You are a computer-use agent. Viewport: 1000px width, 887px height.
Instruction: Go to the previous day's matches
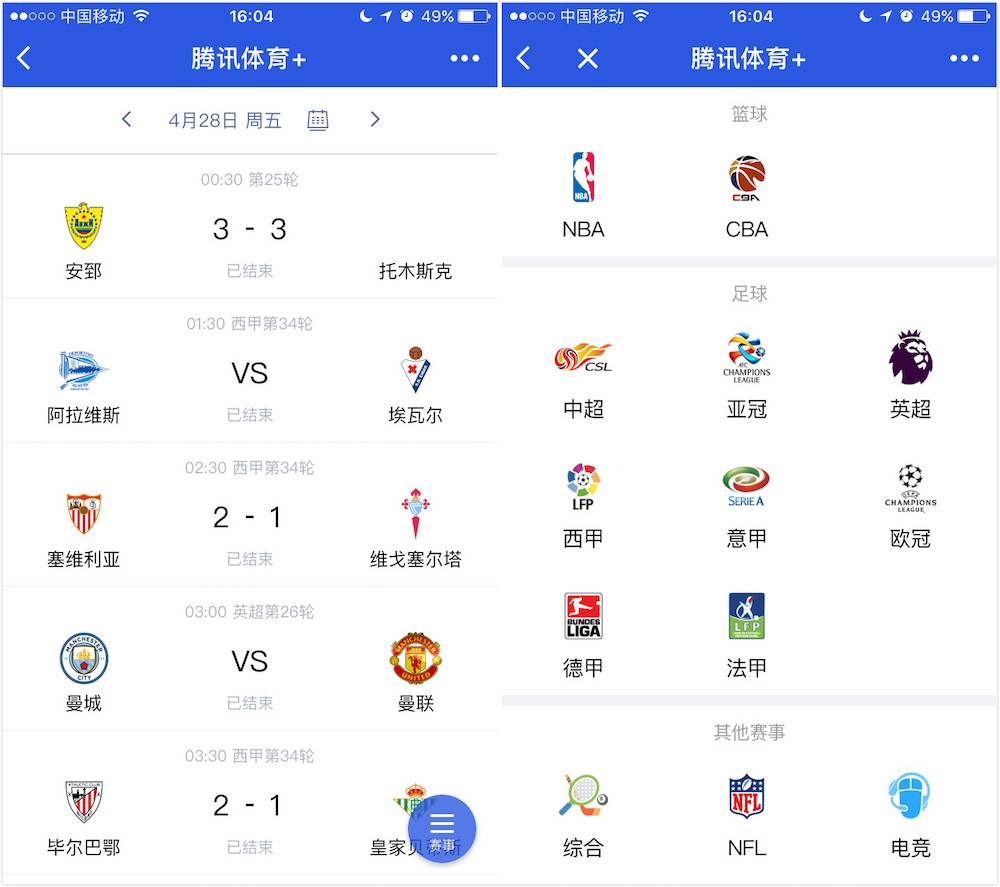point(126,120)
